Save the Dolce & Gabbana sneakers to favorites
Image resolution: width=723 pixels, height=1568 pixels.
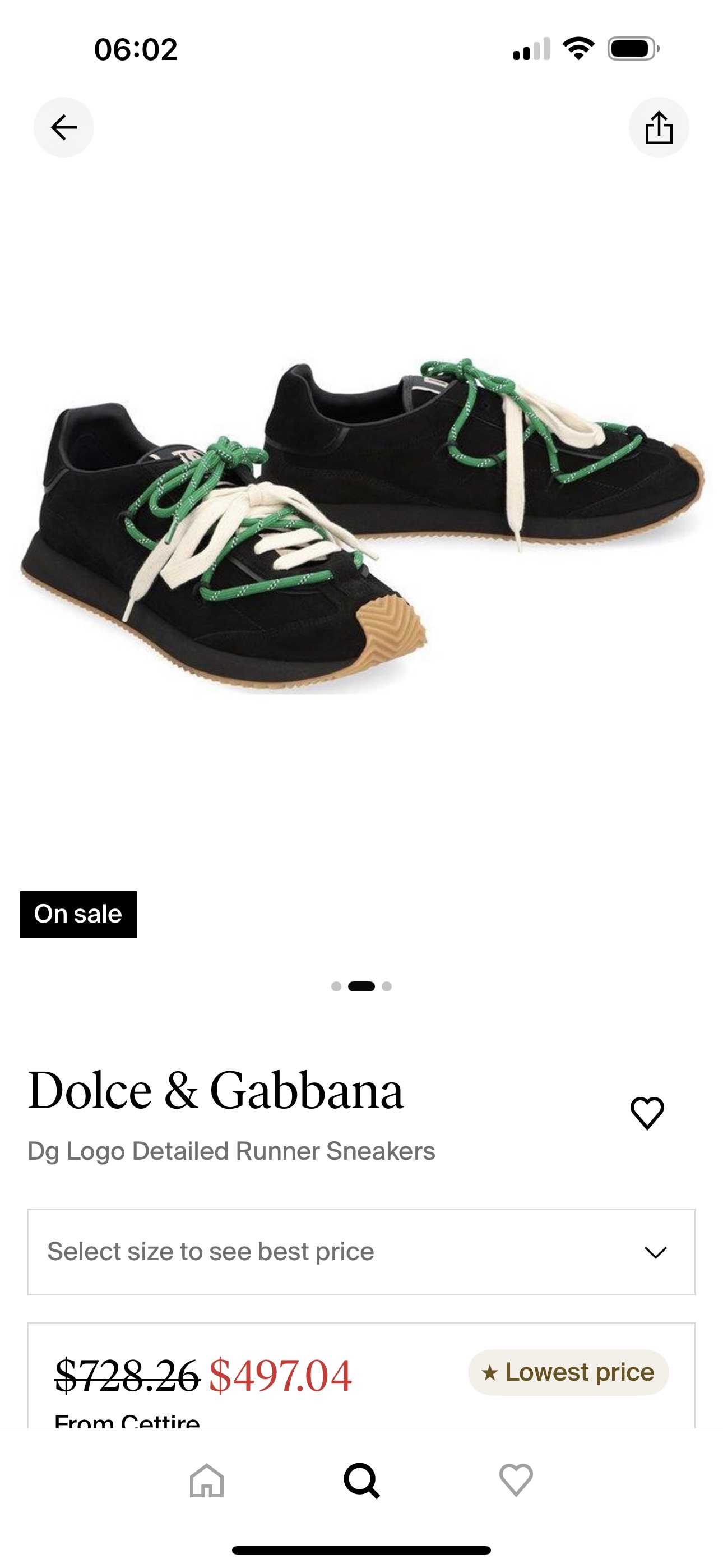click(647, 1113)
